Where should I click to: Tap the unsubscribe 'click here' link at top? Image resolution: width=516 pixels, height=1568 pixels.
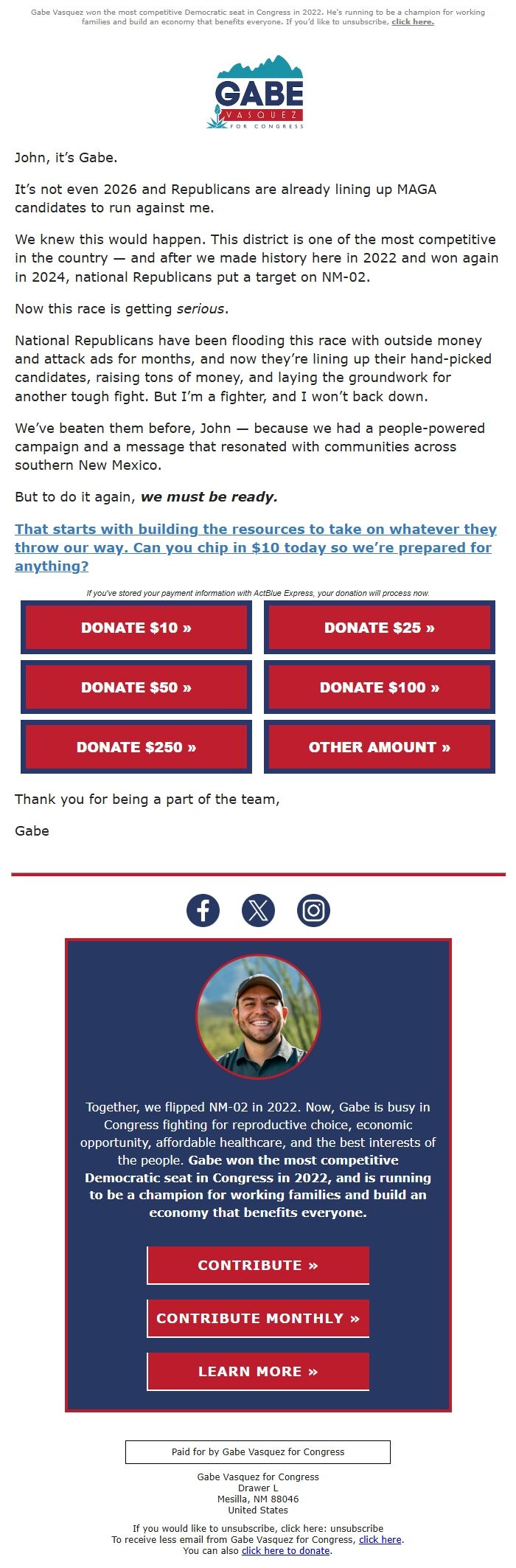click(413, 22)
